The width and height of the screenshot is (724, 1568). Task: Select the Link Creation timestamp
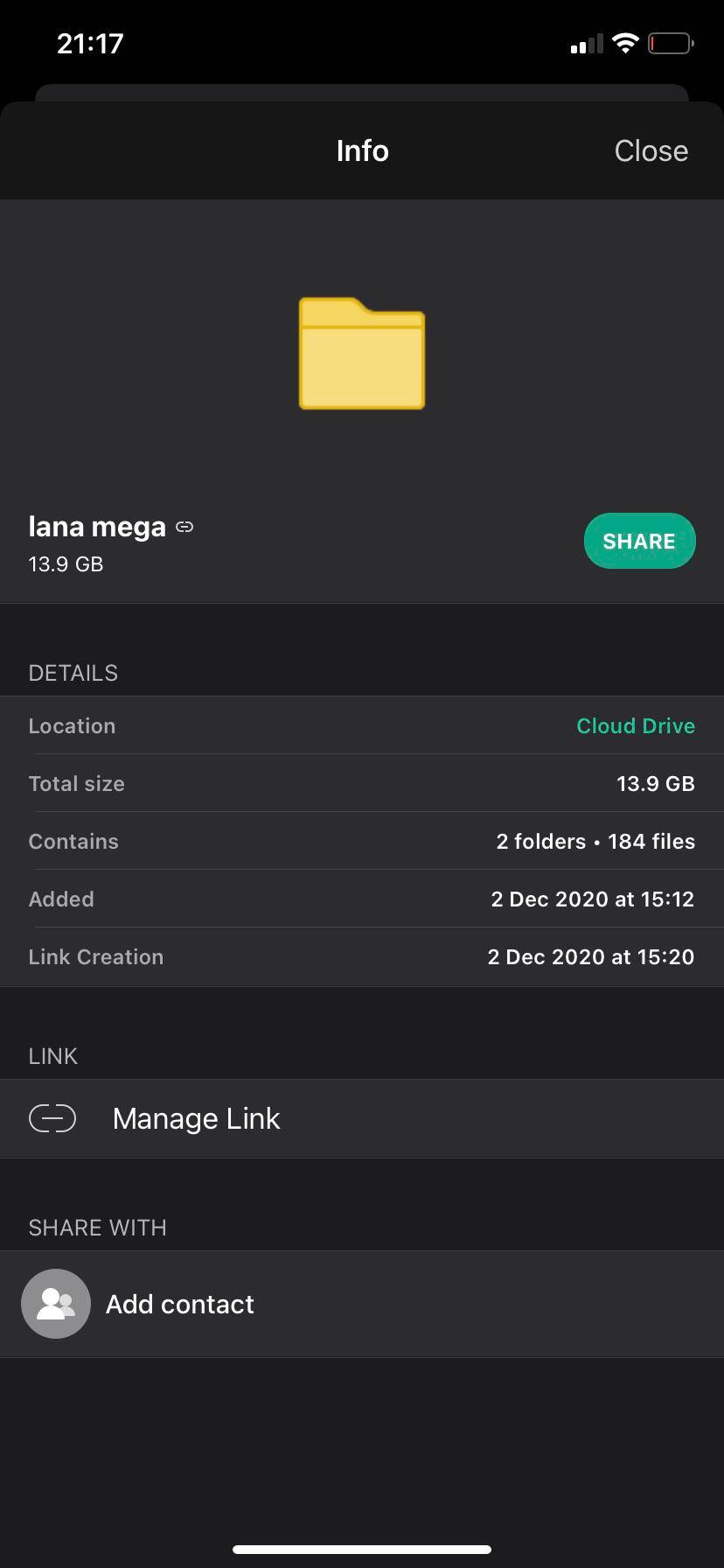590,956
